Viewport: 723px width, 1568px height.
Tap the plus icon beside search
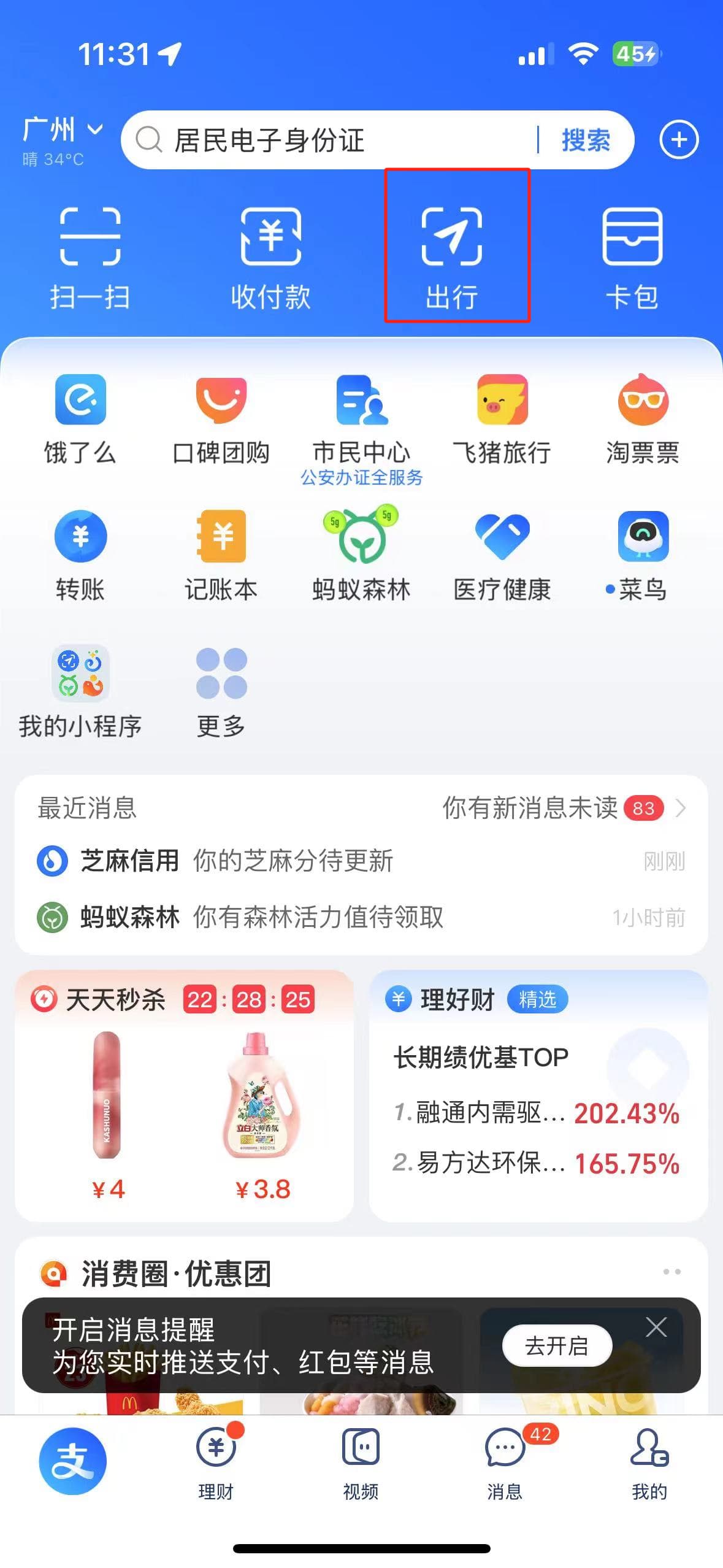point(678,140)
